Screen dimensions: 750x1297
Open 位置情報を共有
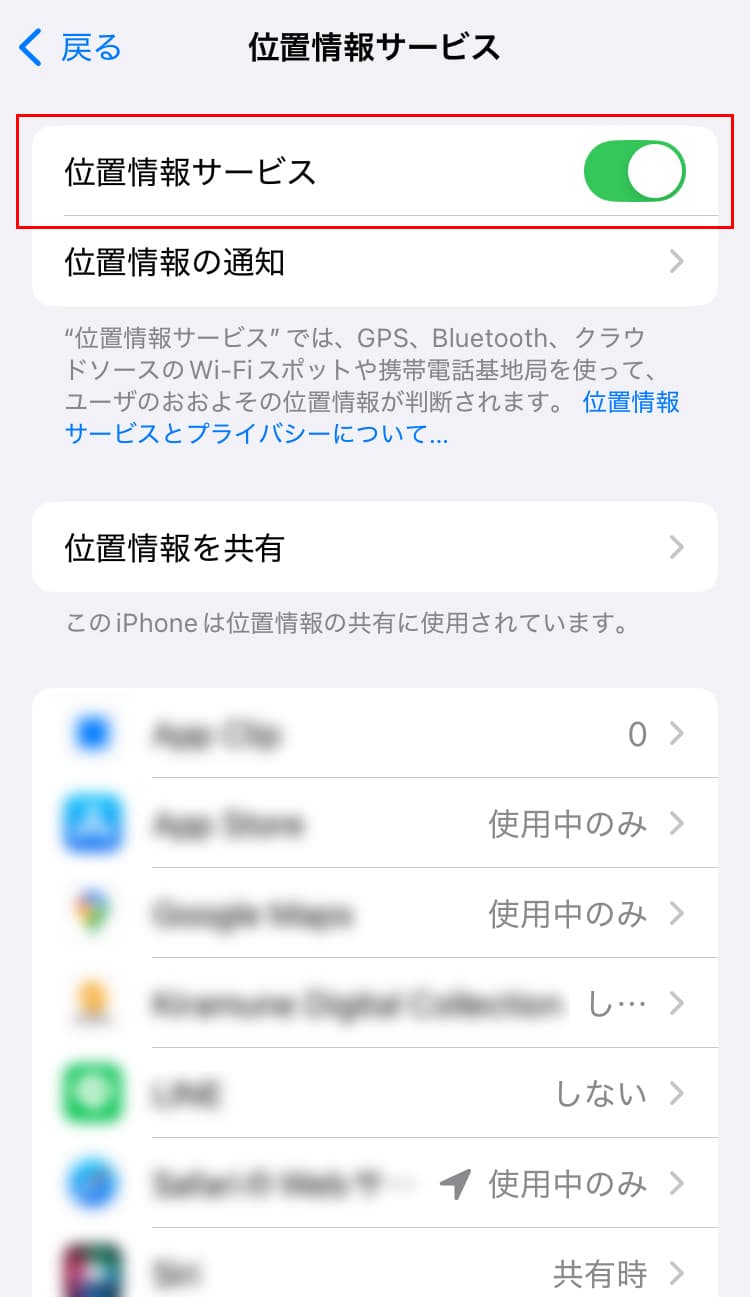point(375,547)
